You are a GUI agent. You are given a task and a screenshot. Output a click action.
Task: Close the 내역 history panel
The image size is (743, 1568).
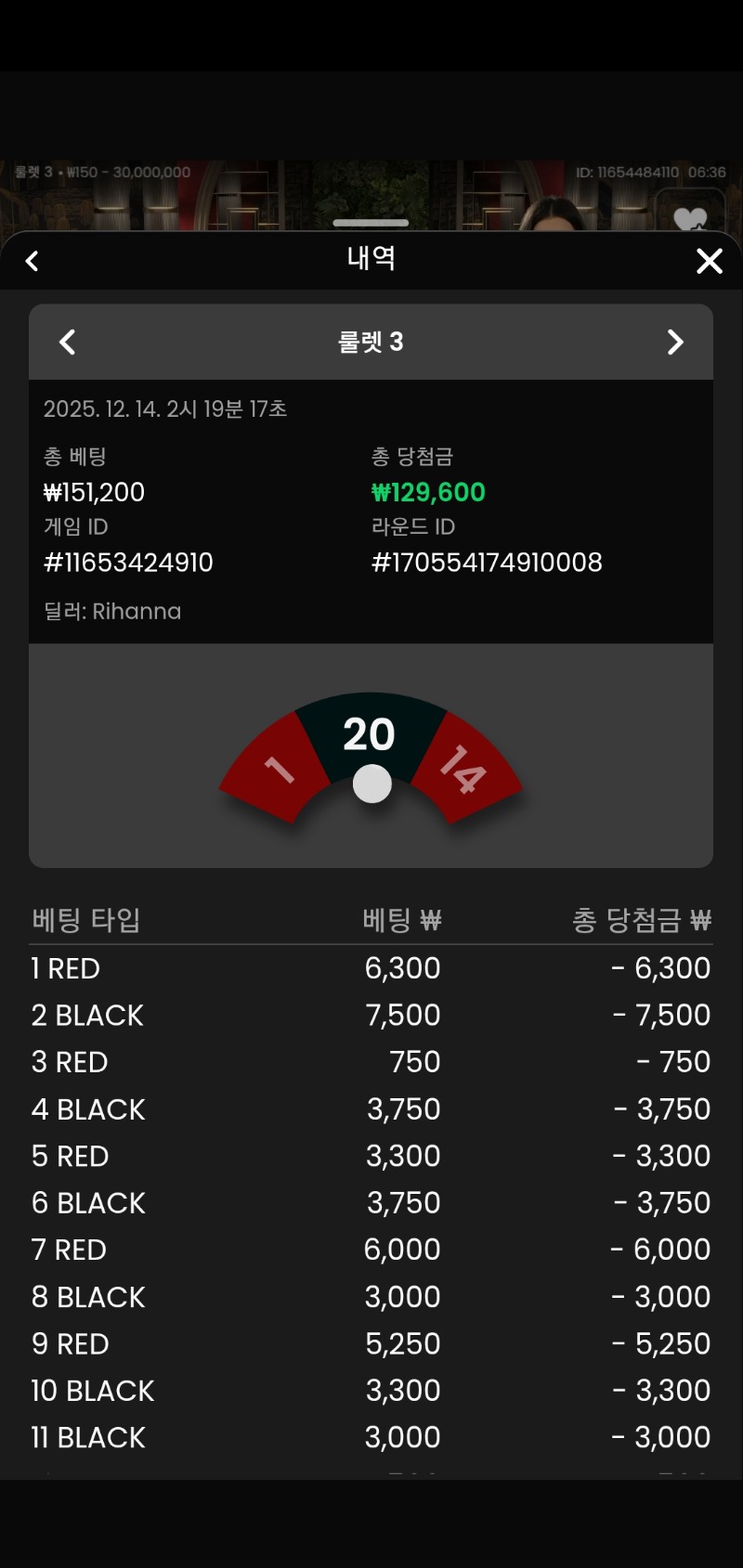pos(709,261)
